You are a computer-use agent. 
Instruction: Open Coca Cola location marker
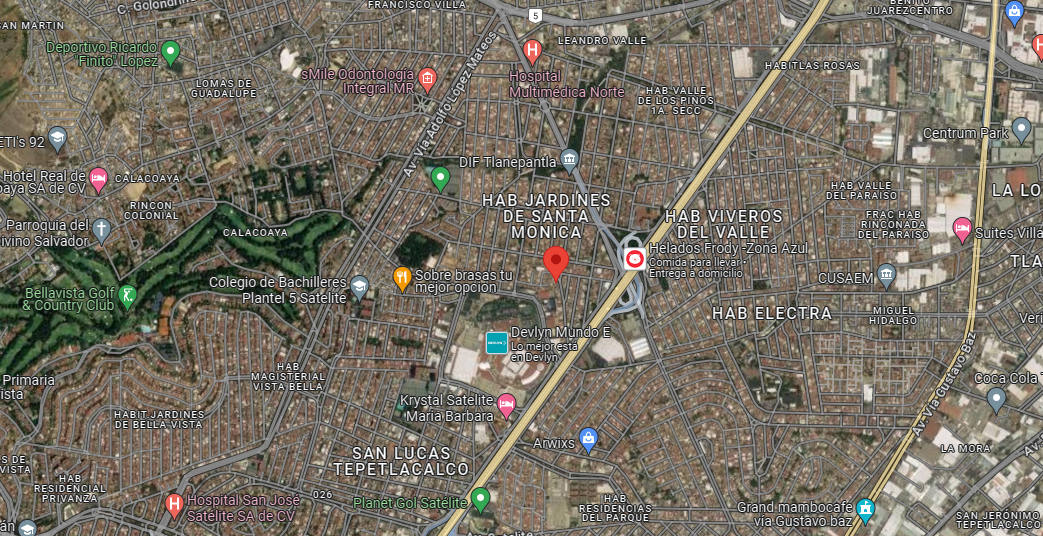coord(996,400)
